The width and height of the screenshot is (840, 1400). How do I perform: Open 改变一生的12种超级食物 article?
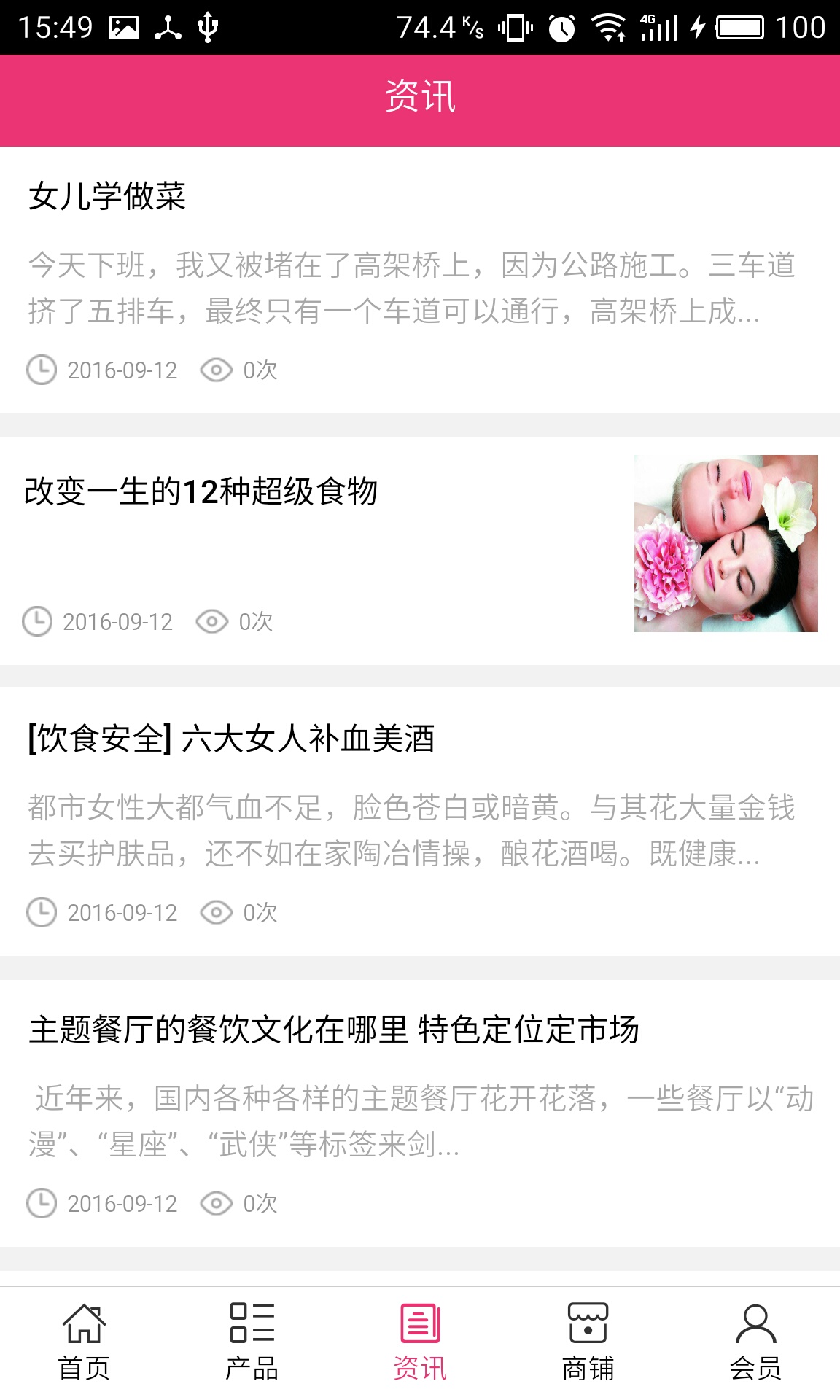pyautogui.click(x=201, y=492)
